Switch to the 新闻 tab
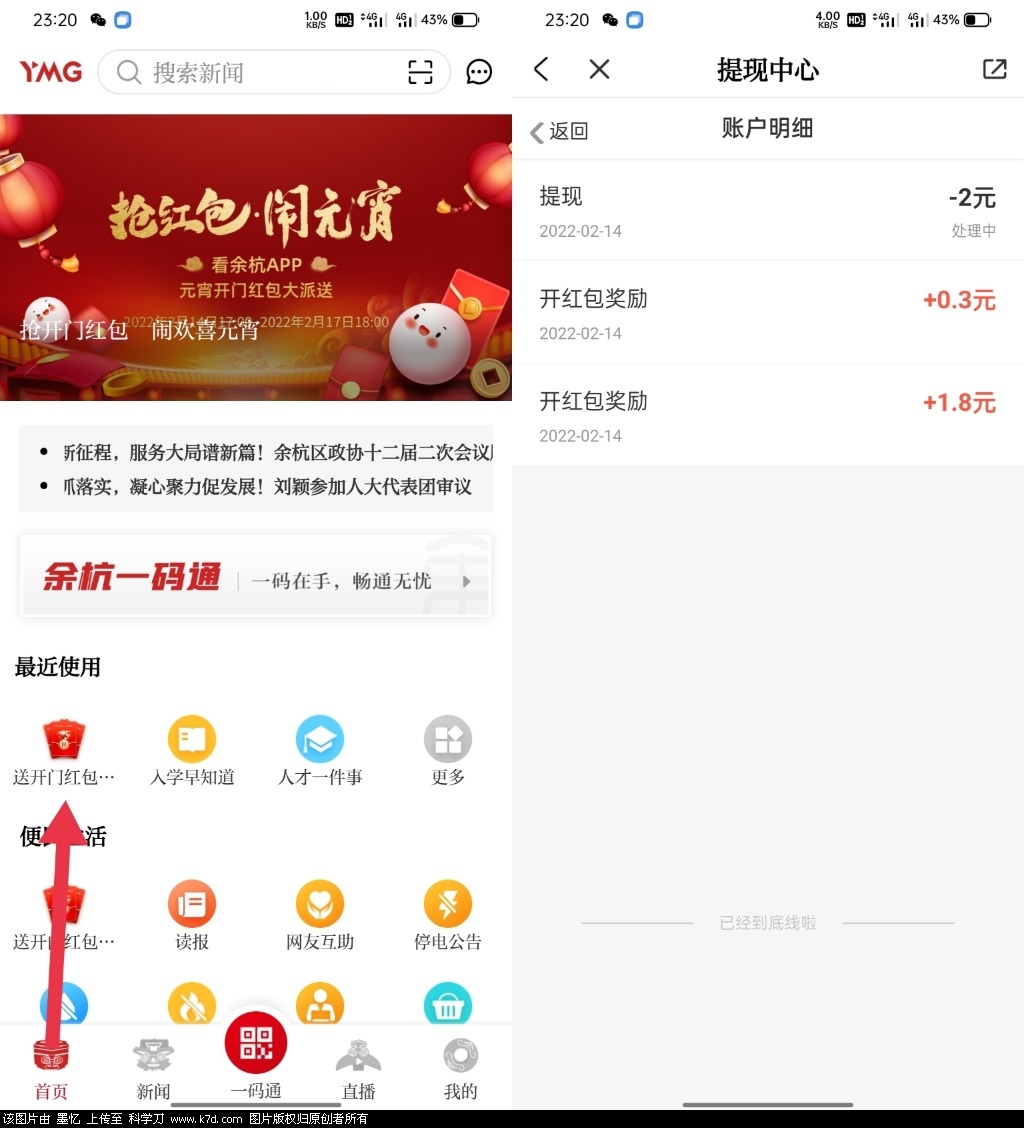 pos(154,1068)
